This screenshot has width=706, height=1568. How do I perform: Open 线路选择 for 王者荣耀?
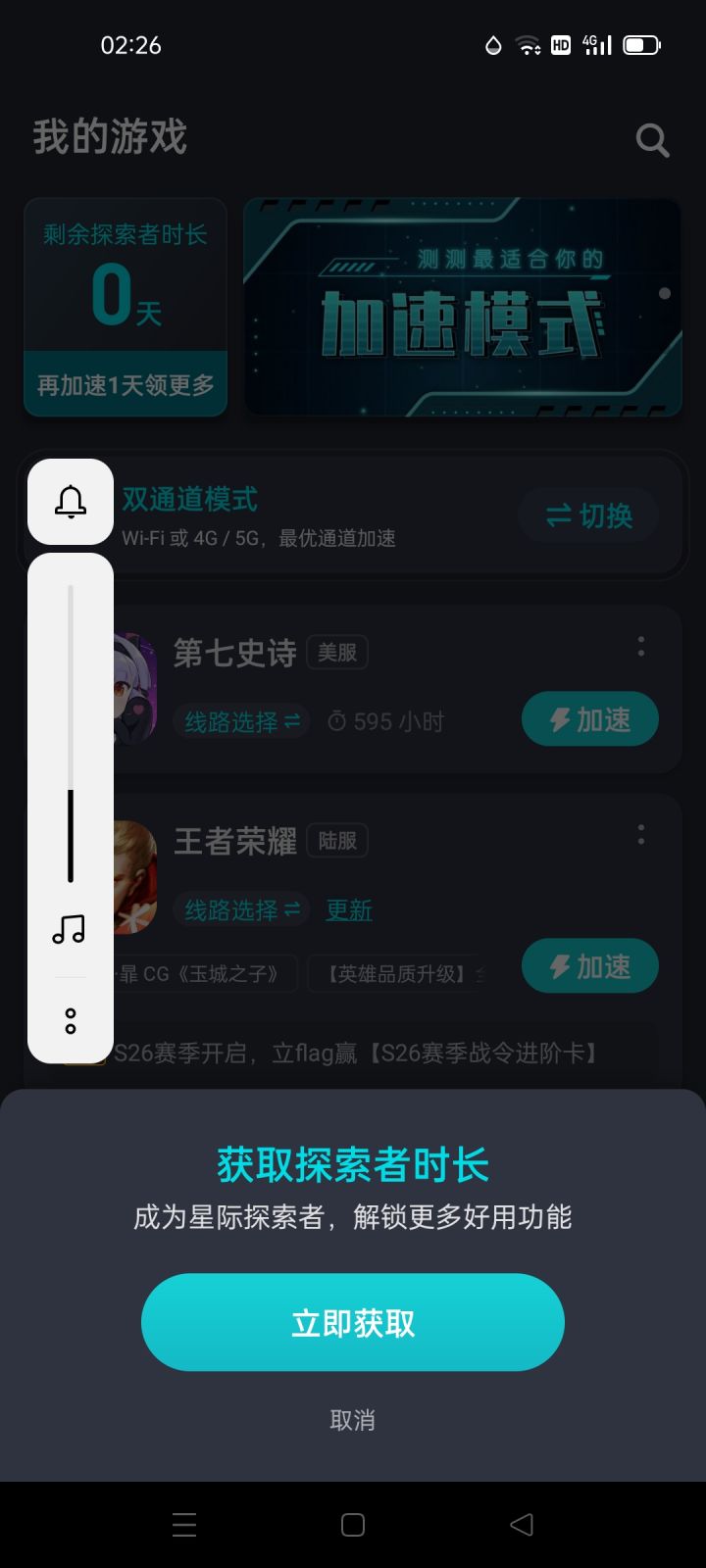click(x=241, y=909)
